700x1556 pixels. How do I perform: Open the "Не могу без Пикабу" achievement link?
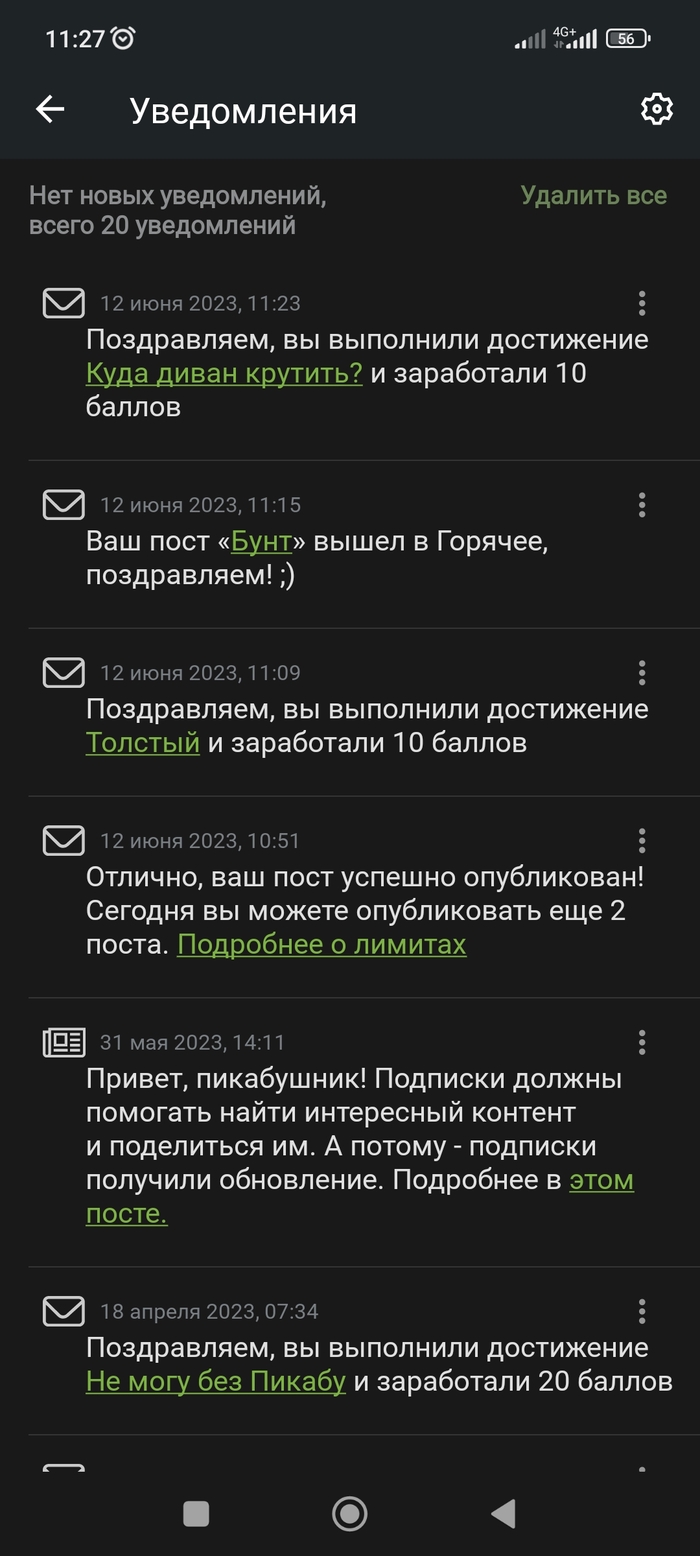[216, 1382]
